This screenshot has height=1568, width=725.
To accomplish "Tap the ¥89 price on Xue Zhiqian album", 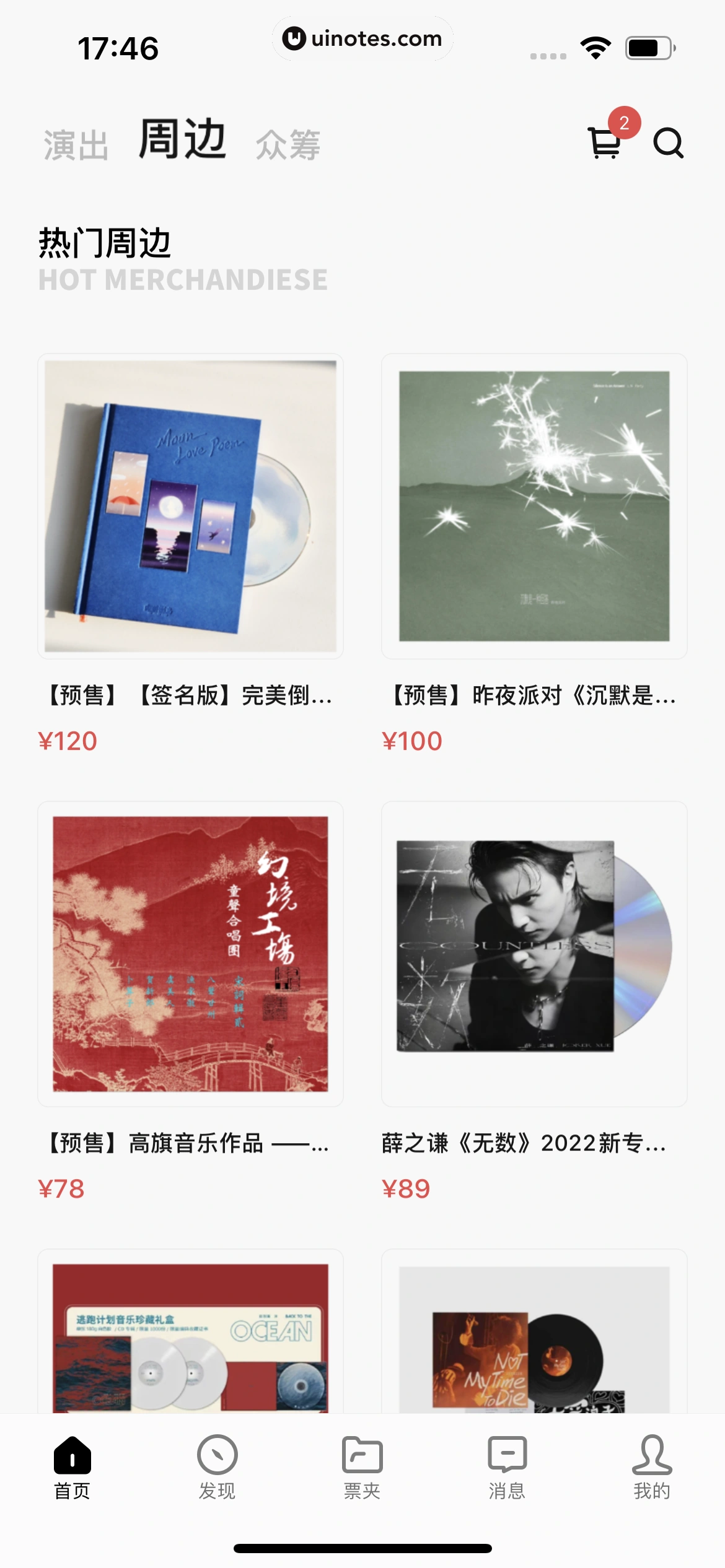I will click(x=404, y=1188).
